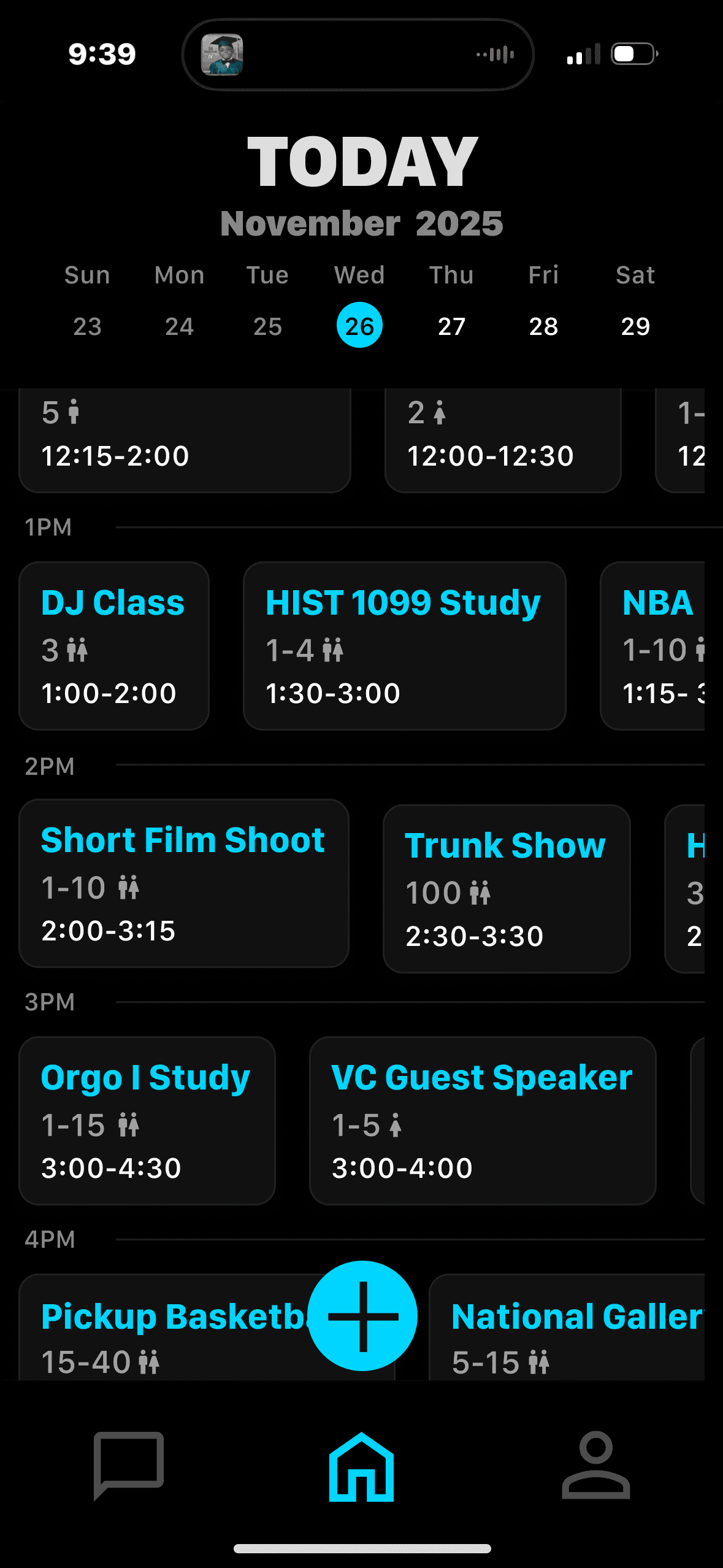Choose Friday 28 in the calendar row
Screen dimensions: 723x1568
[x=543, y=326]
